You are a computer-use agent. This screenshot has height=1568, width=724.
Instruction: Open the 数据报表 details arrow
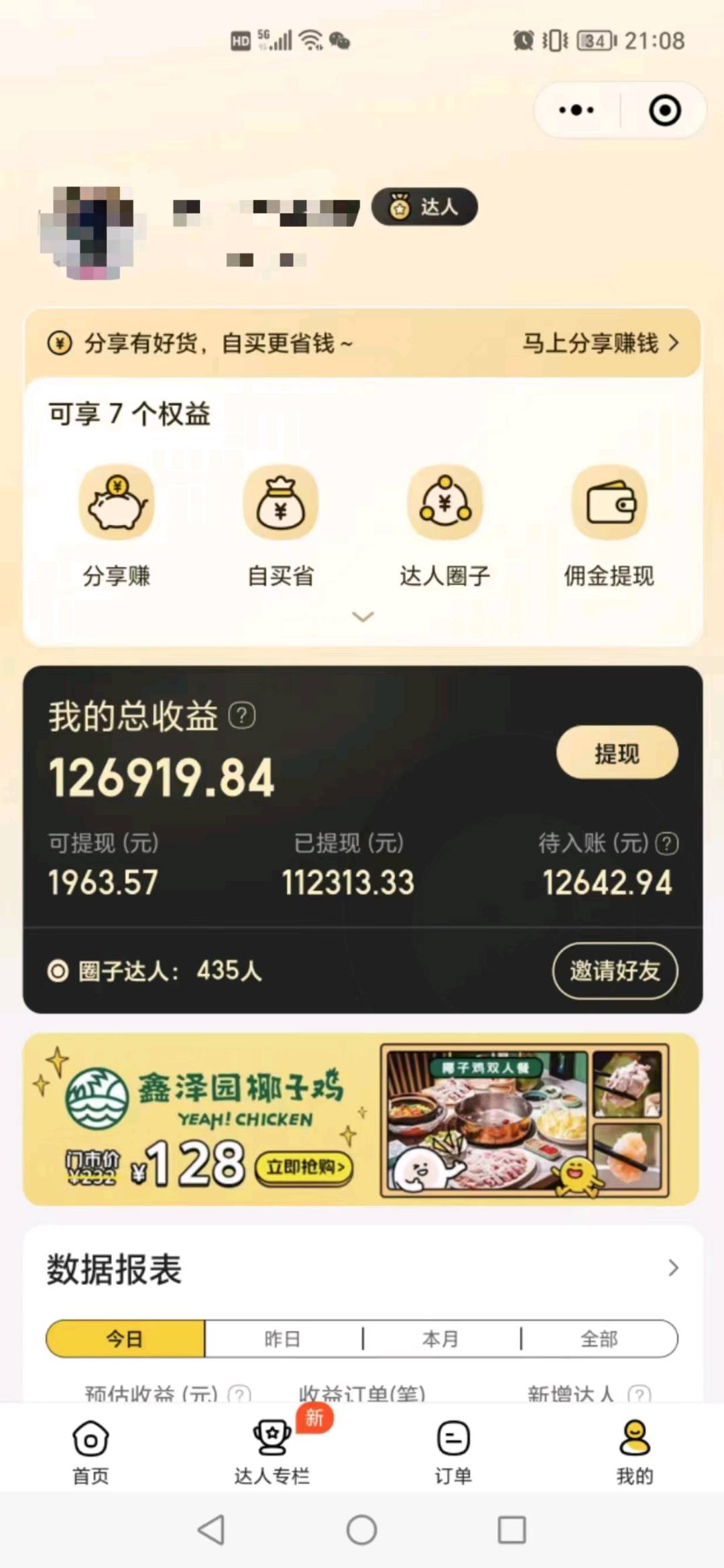pos(673,1268)
